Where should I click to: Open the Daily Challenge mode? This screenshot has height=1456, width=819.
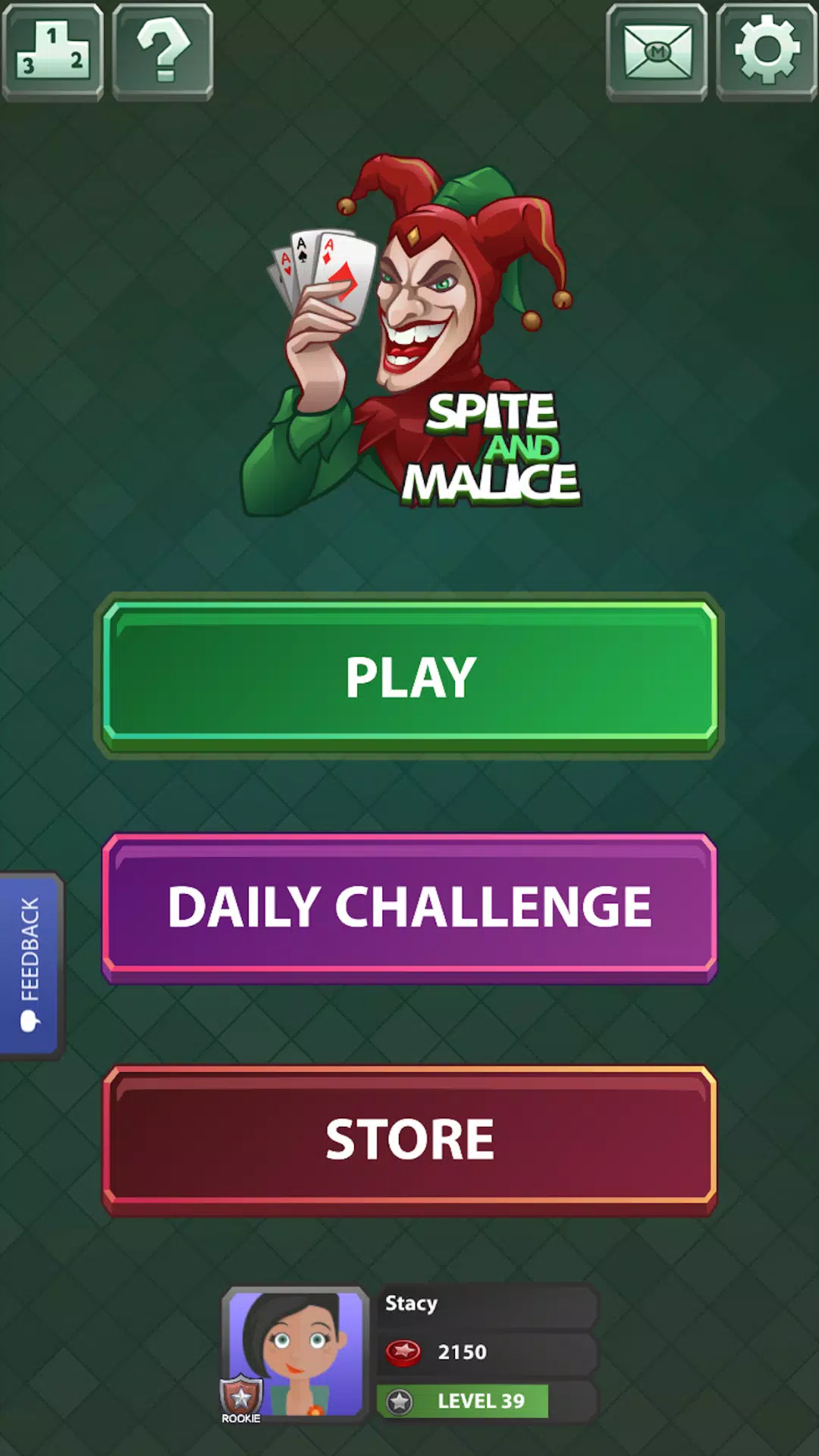(x=409, y=906)
